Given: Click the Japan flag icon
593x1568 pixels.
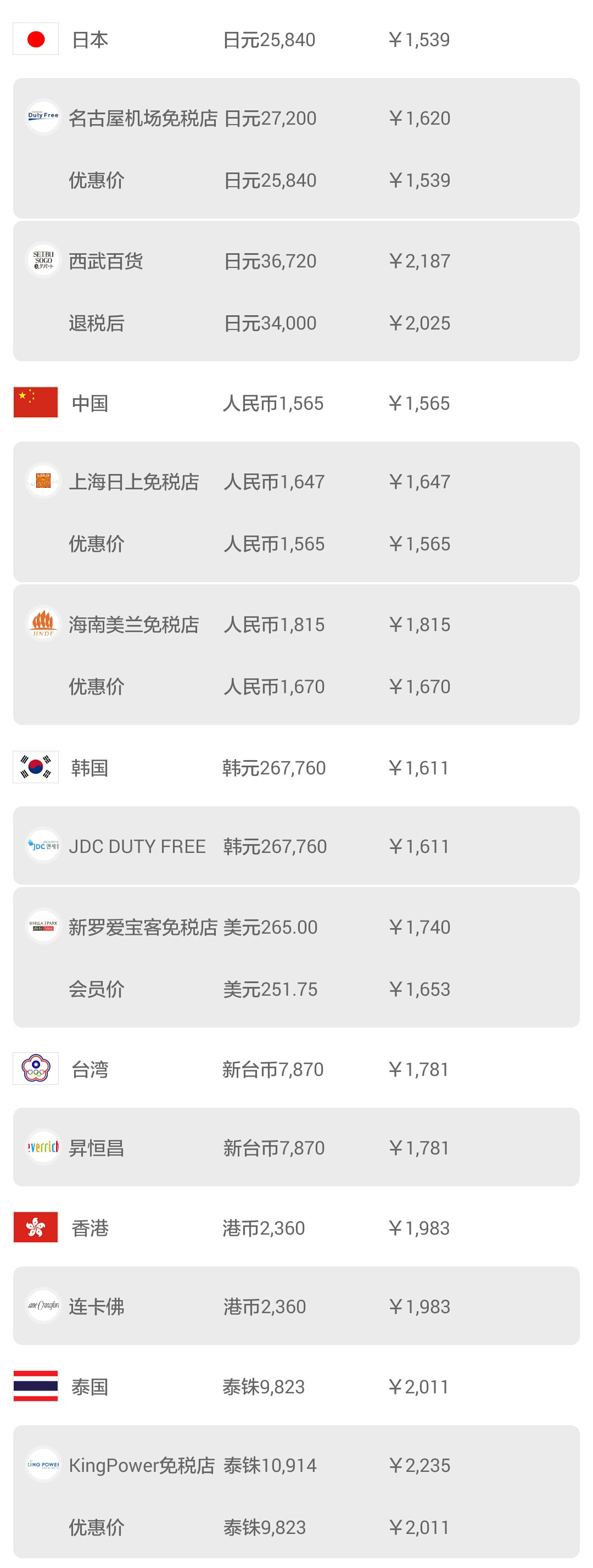Looking at the screenshot, I should click(x=36, y=39).
